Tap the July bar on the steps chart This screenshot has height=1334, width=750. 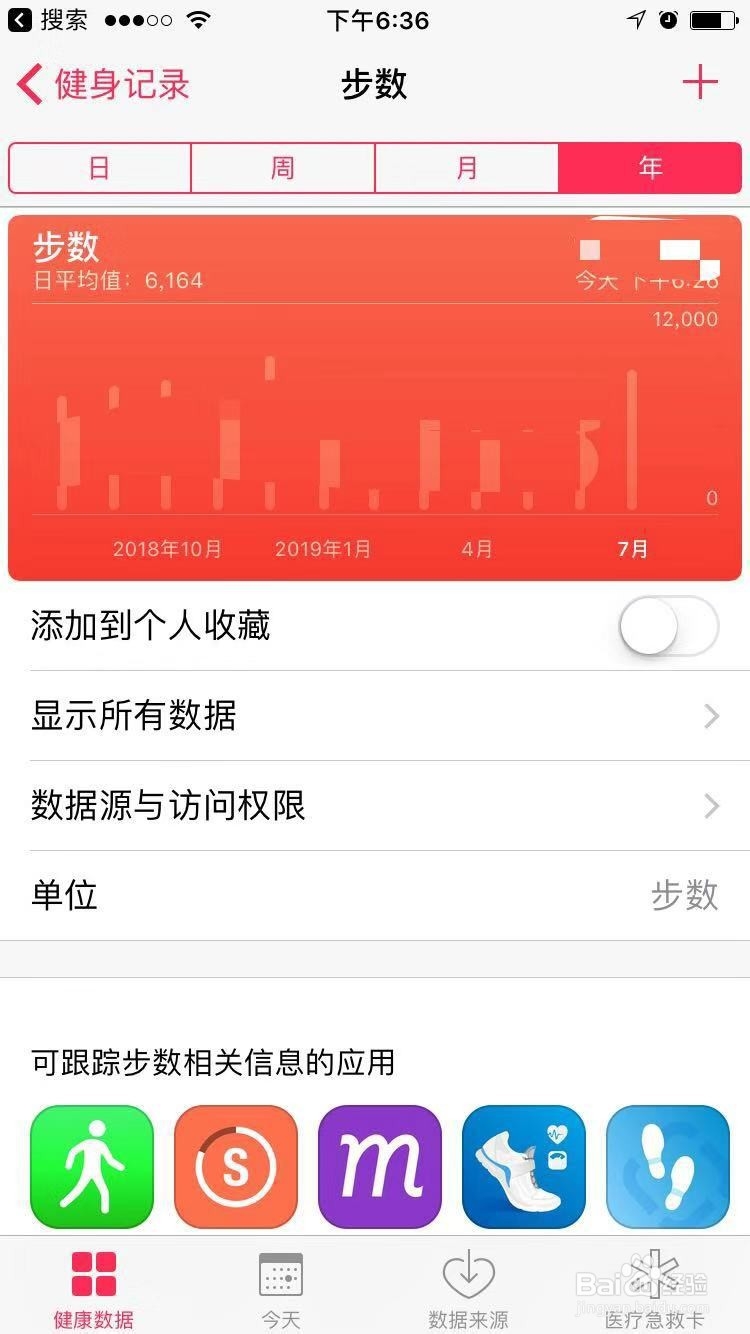(631, 440)
